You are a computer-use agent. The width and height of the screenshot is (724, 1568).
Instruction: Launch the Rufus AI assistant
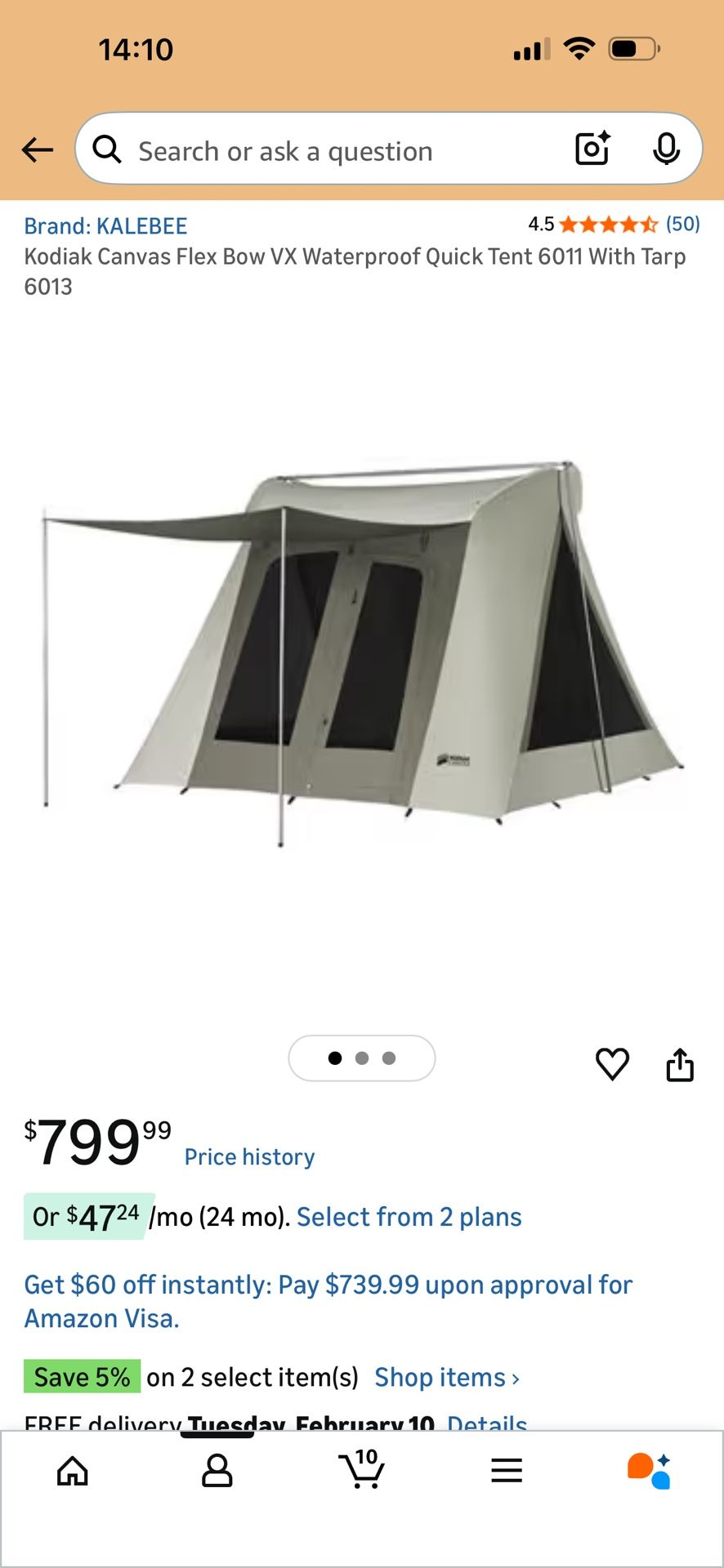point(649,1471)
